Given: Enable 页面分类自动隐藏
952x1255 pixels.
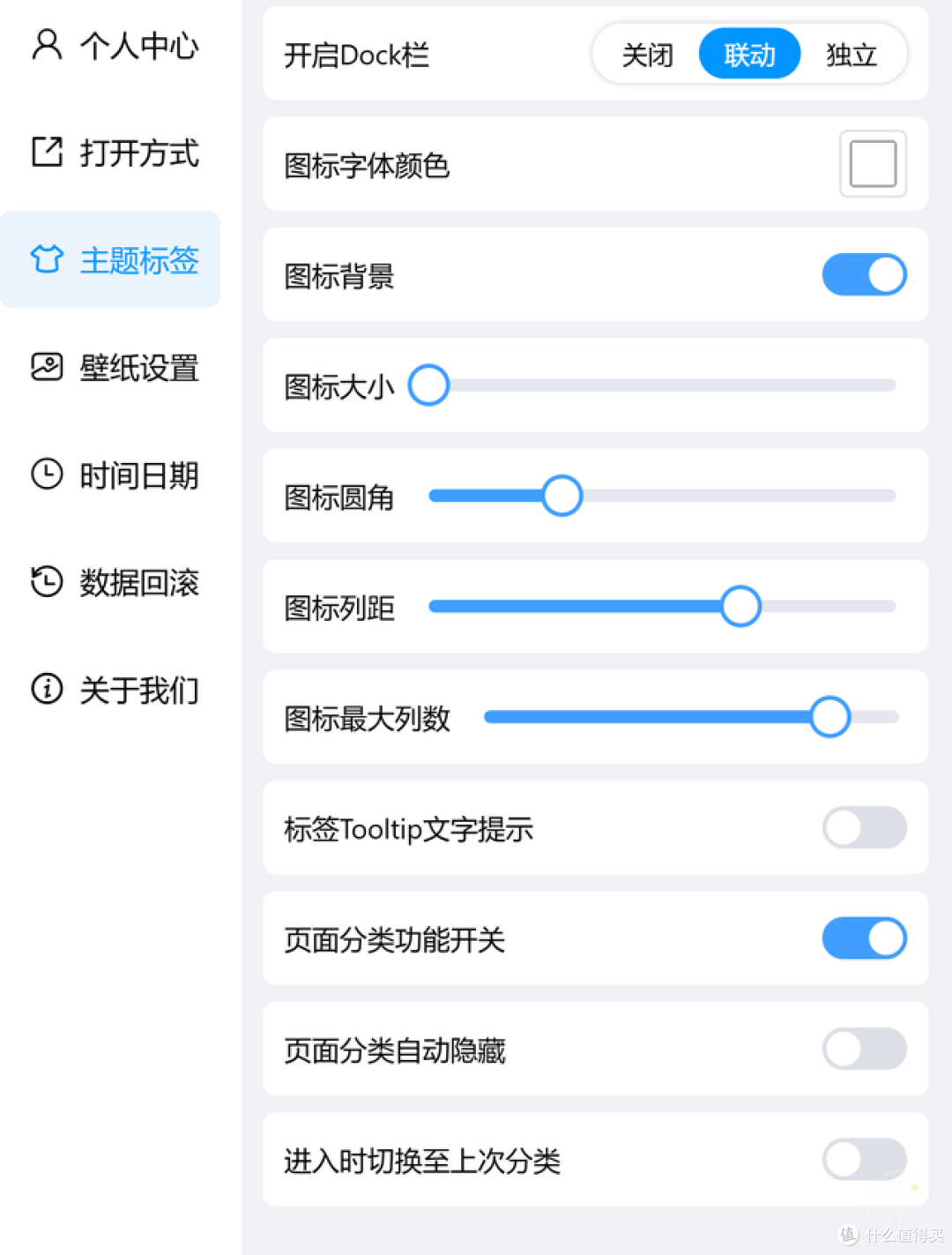Looking at the screenshot, I should 864,1049.
